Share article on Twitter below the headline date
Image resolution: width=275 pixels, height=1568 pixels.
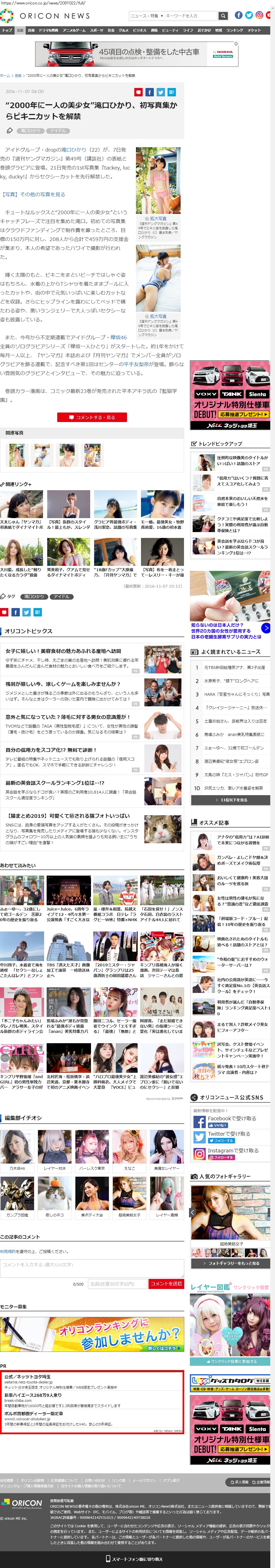(161, 92)
